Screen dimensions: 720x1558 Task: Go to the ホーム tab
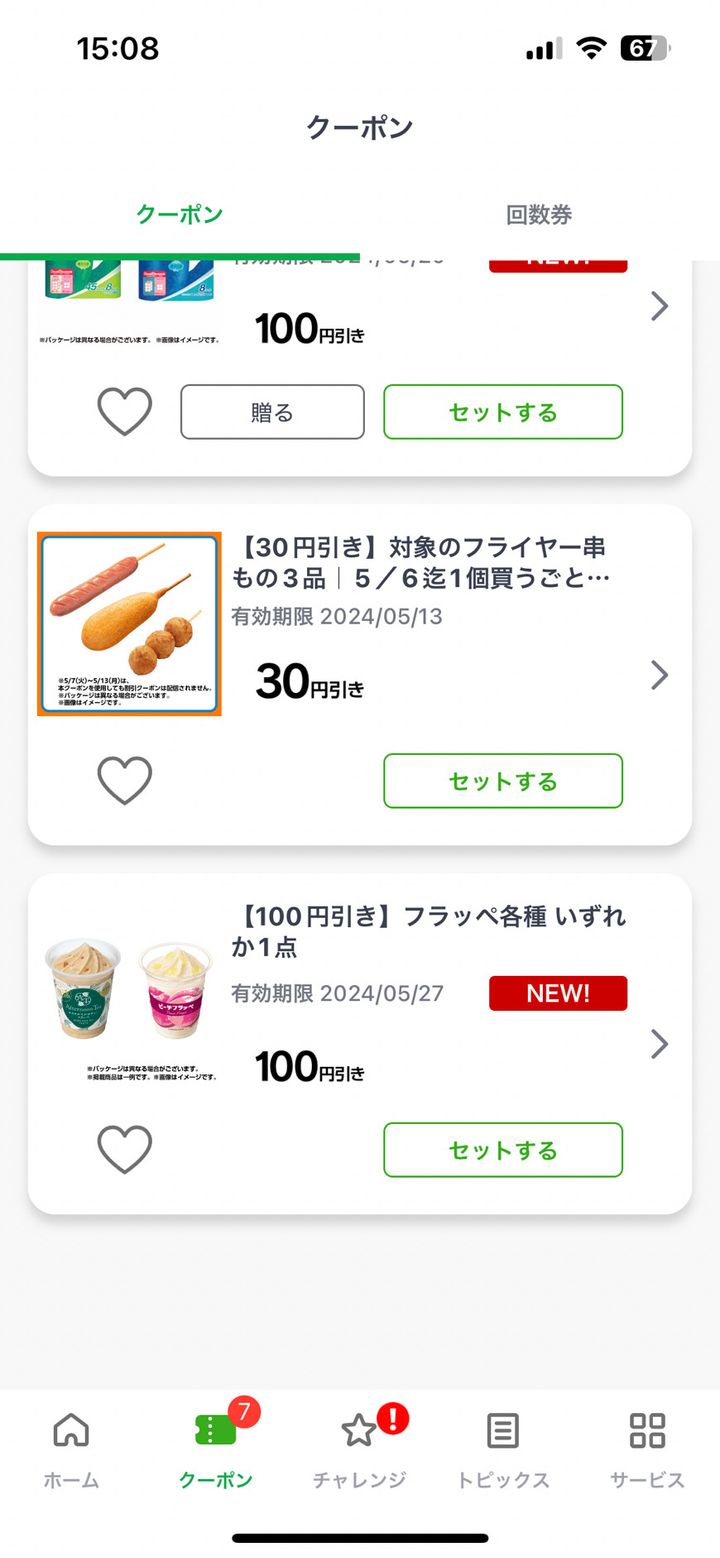(x=71, y=1448)
